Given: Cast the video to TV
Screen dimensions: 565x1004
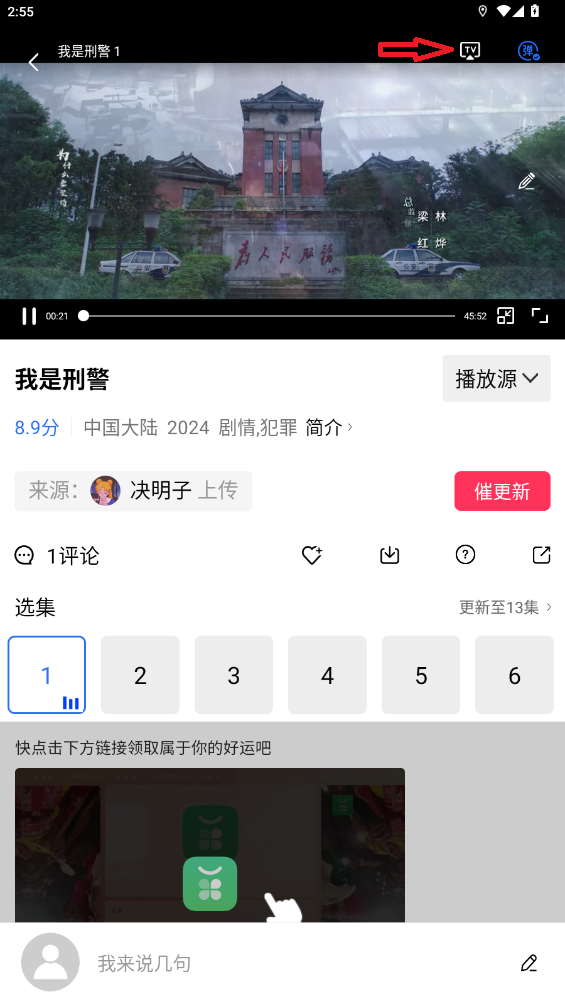Looking at the screenshot, I should 470,51.
